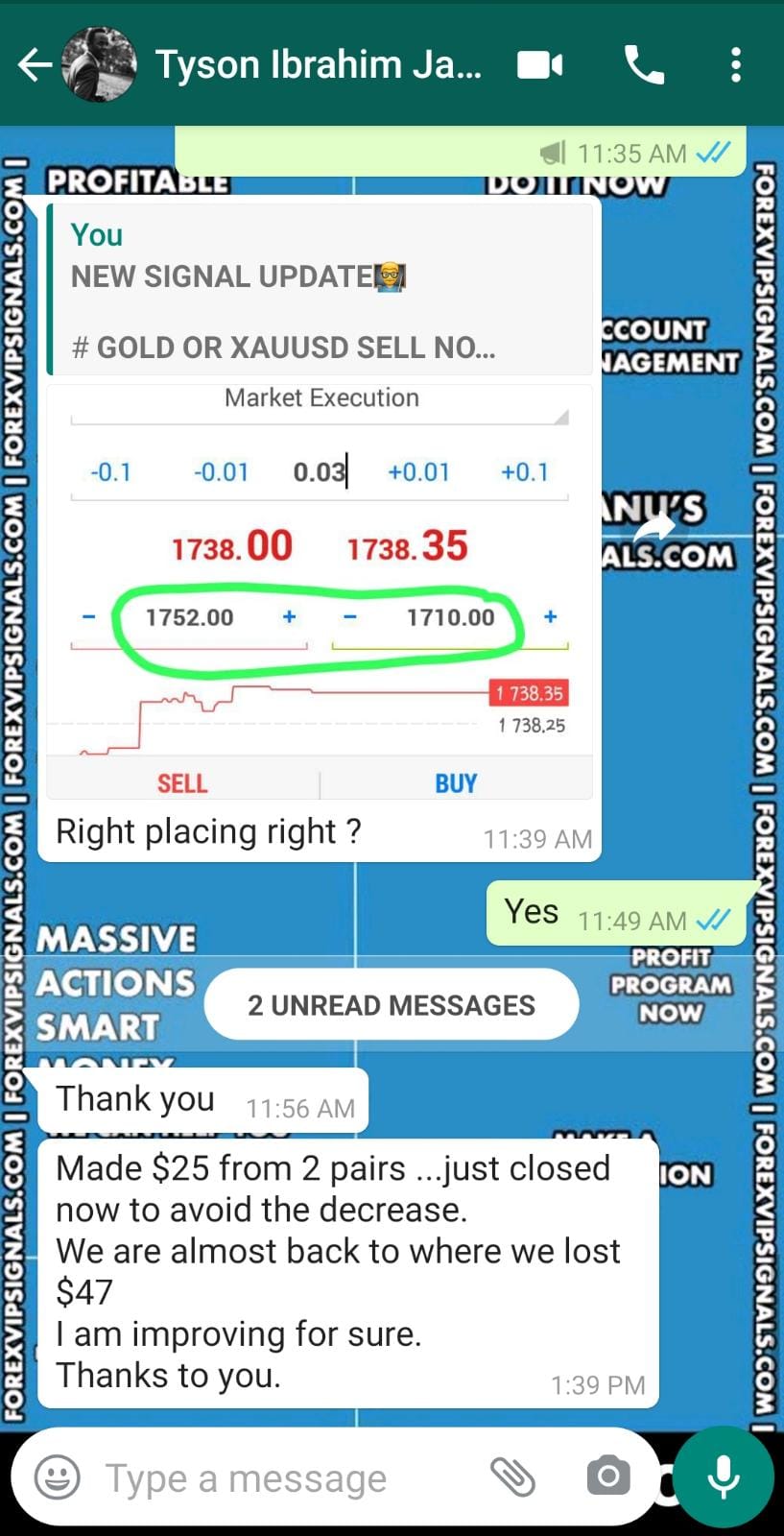Tap the microphone to record a voice message

click(x=723, y=1476)
